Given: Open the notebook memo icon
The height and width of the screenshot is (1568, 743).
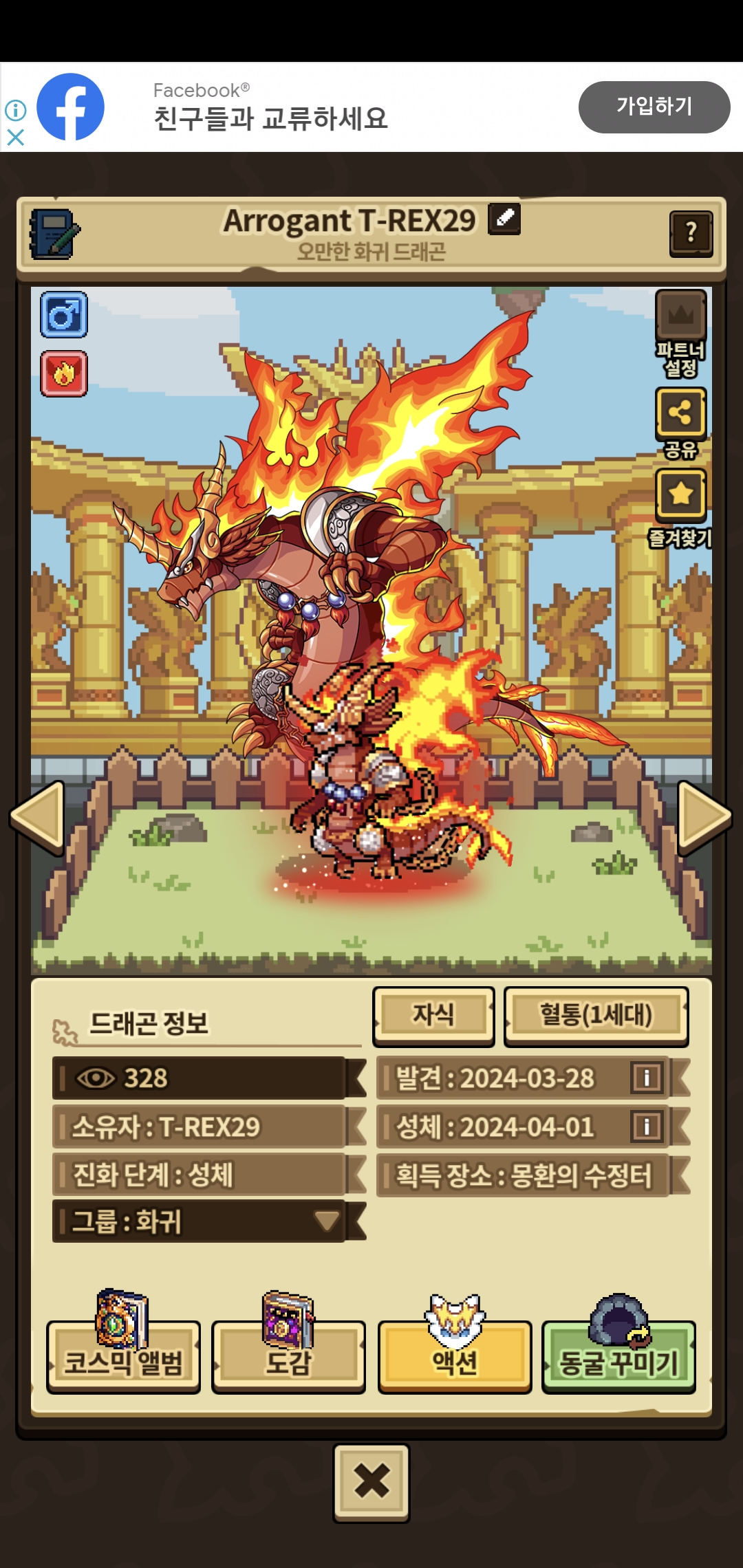Looking at the screenshot, I should point(54,234).
